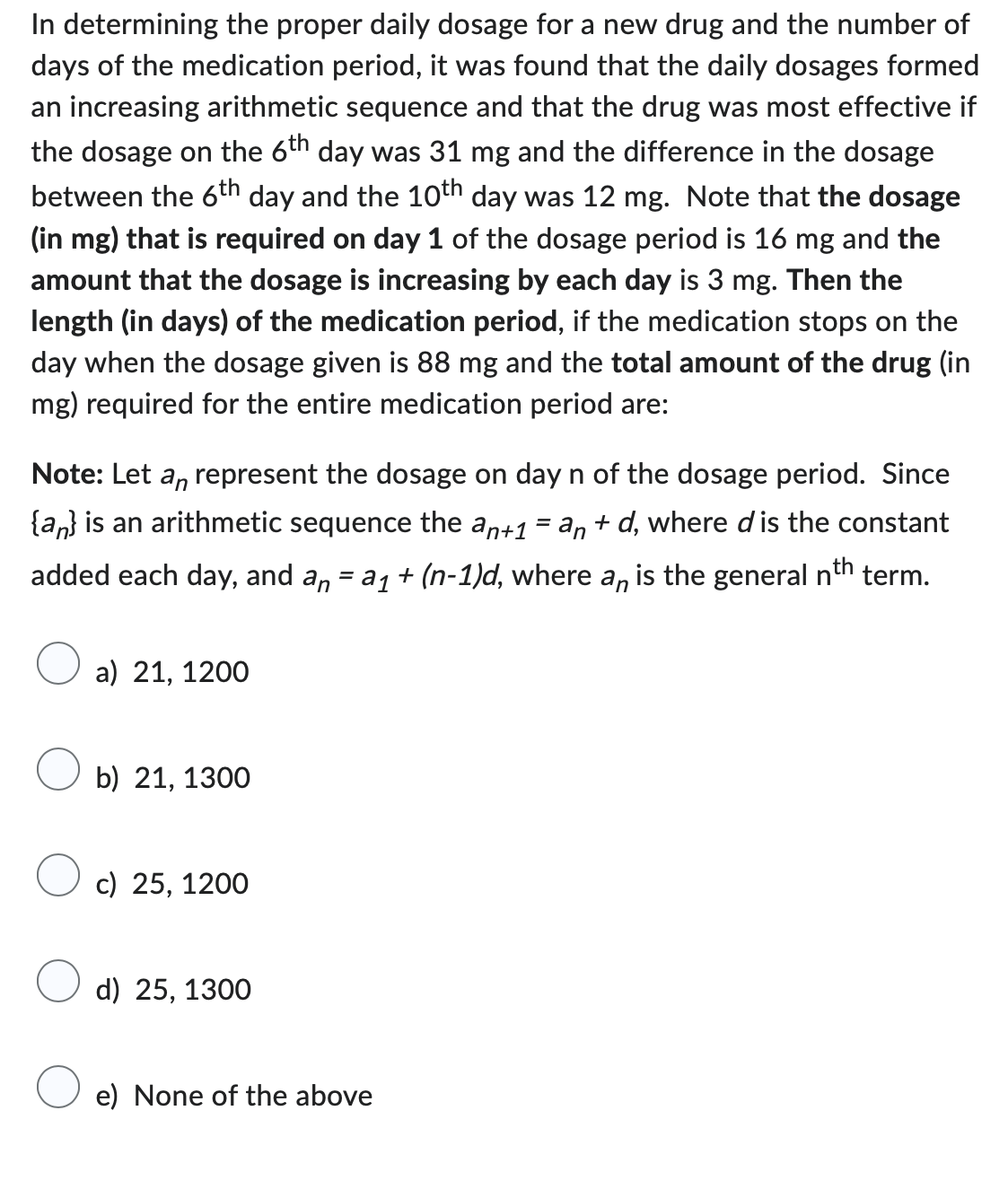Click the answer label text "21, 1300"
1008x1198 pixels.
click(x=191, y=778)
